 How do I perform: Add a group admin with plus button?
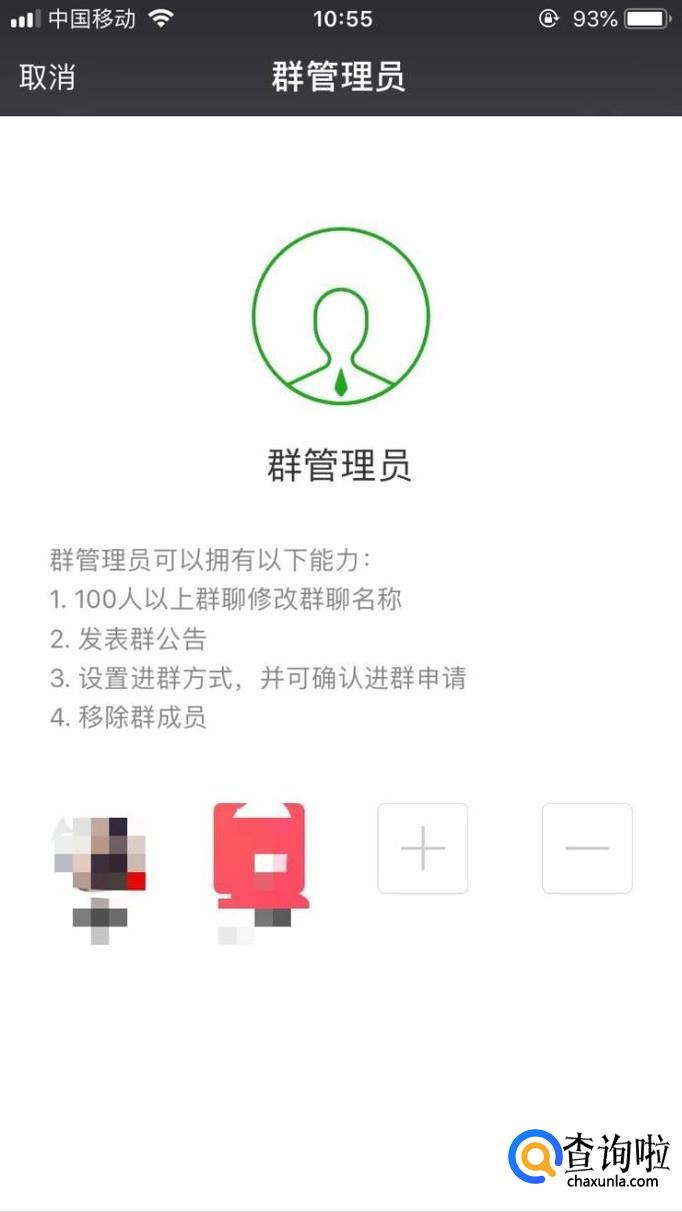(422, 848)
